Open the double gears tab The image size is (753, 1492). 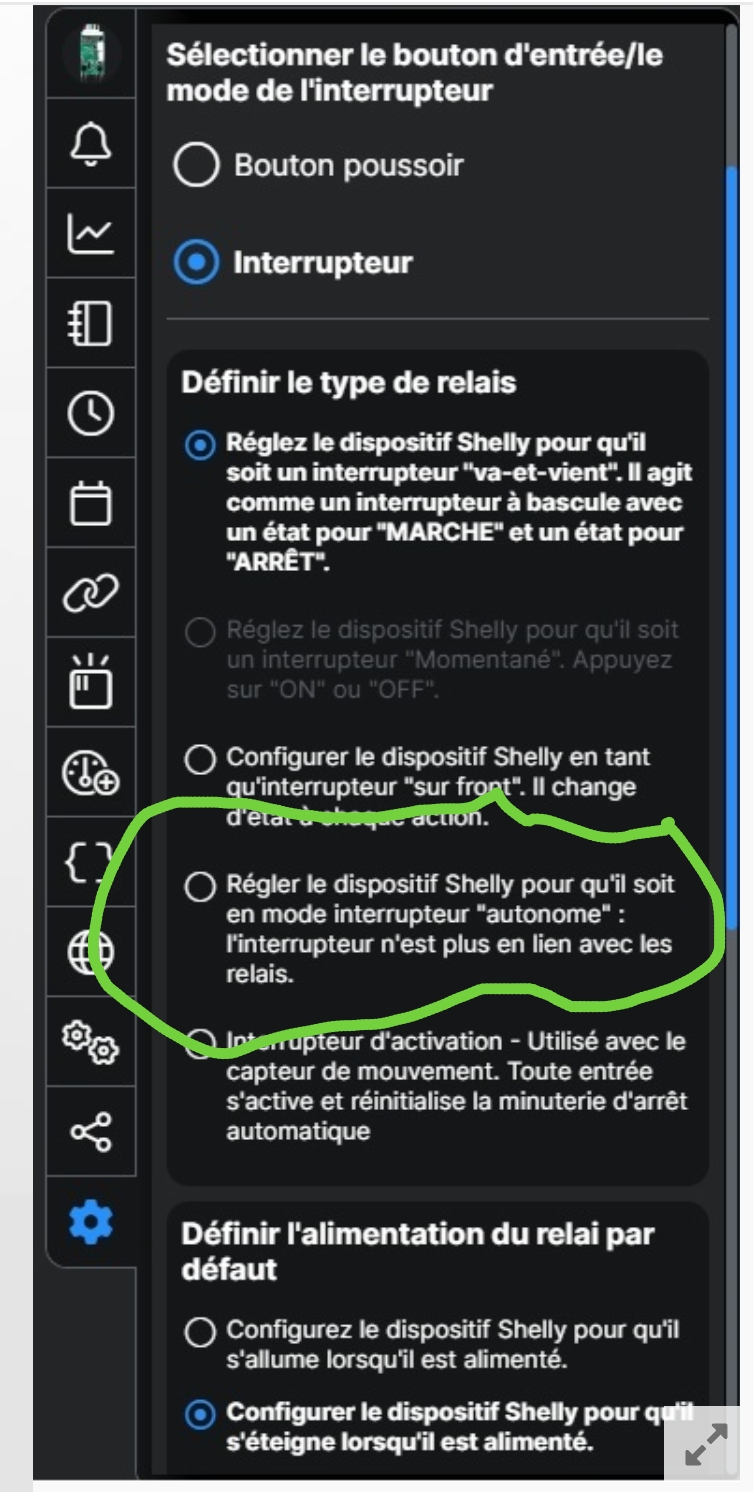click(90, 1042)
